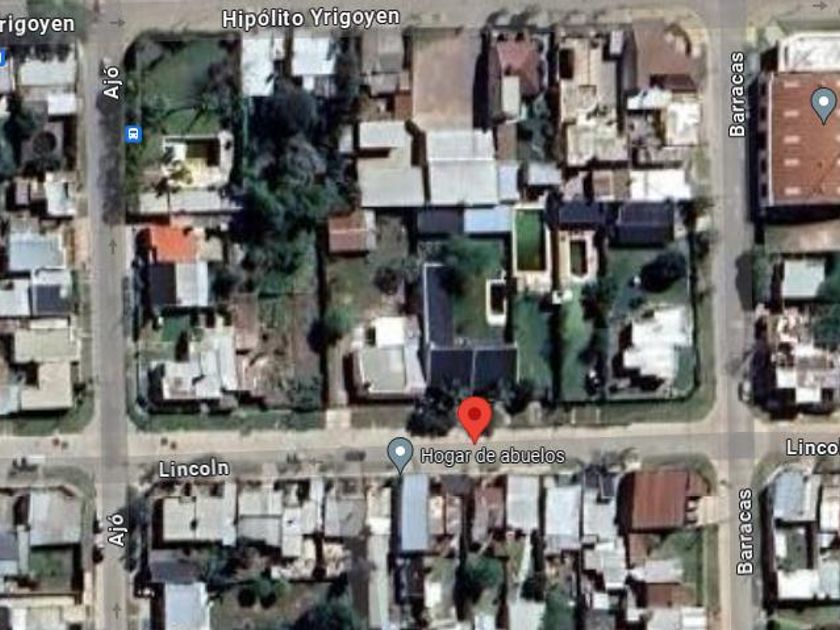This screenshot has width=840, height=630.
Task: Open the gray place pin on the brown-roofed building
Action: point(823,105)
